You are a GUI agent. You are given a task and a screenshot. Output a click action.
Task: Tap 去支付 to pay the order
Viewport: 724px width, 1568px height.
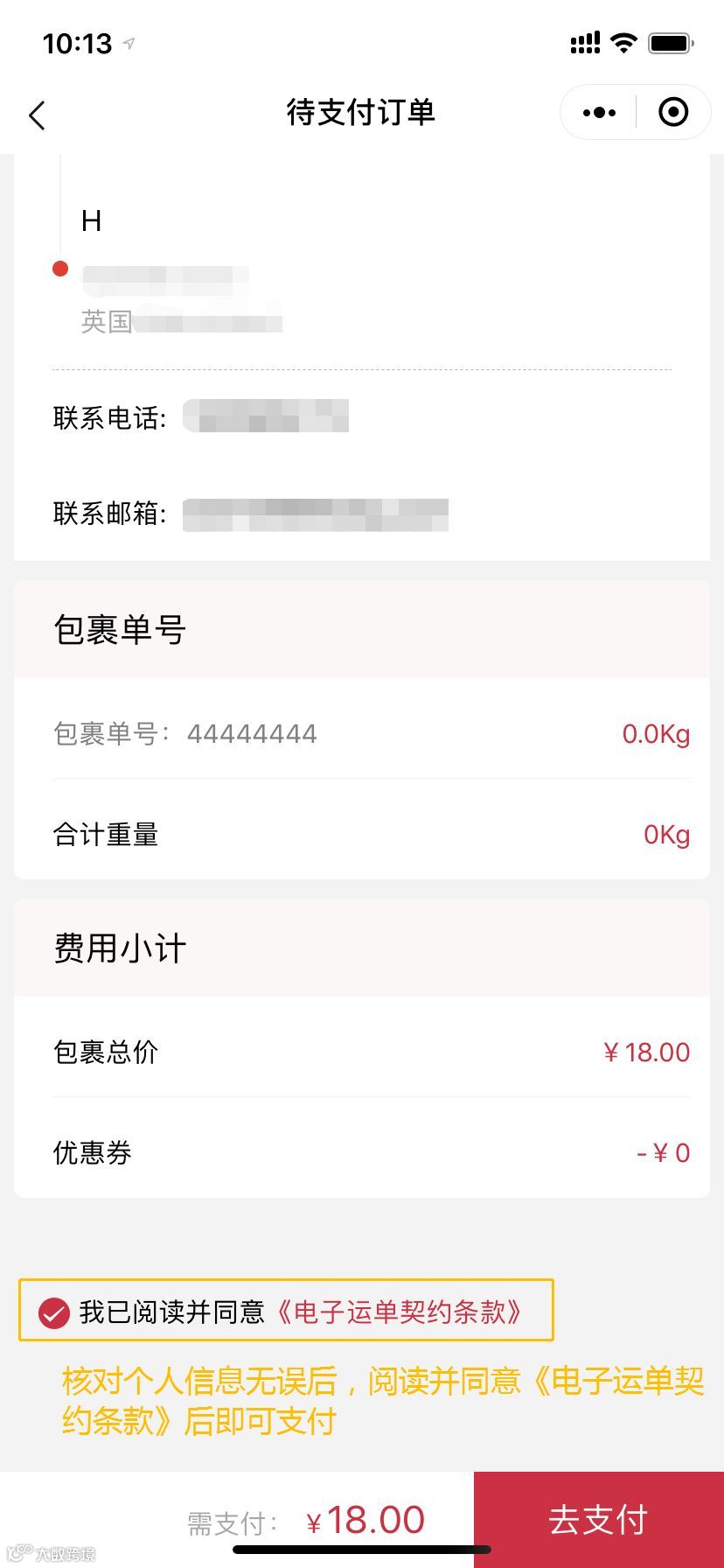598,1519
